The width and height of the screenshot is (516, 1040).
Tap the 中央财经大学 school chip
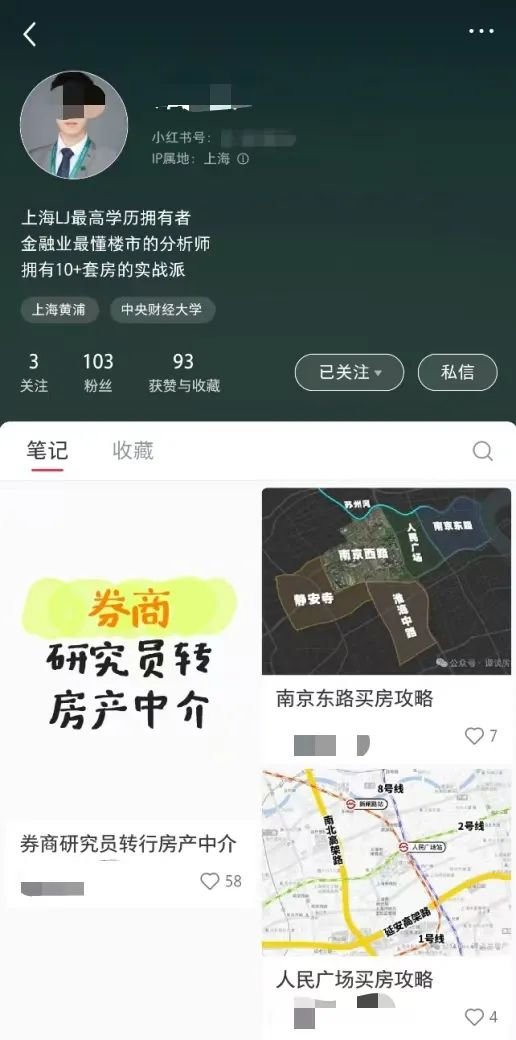click(x=162, y=310)
